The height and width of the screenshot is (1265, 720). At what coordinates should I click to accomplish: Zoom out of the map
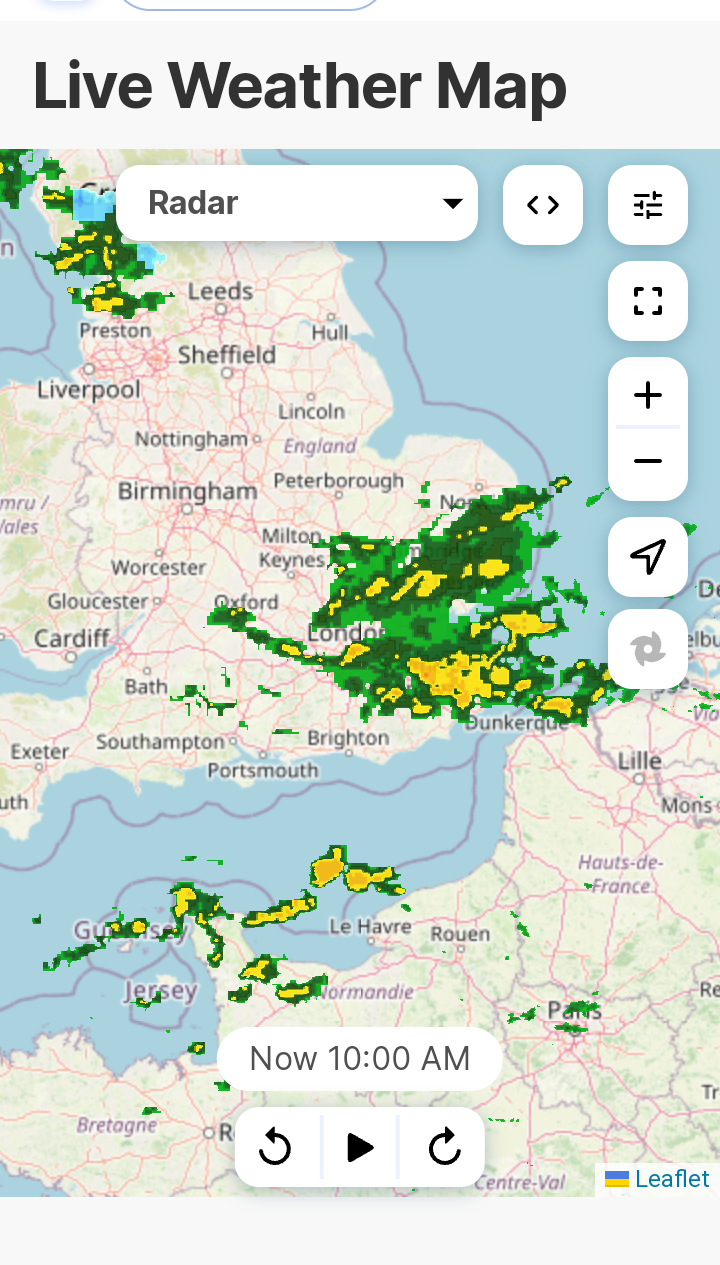tap(648, 461)
